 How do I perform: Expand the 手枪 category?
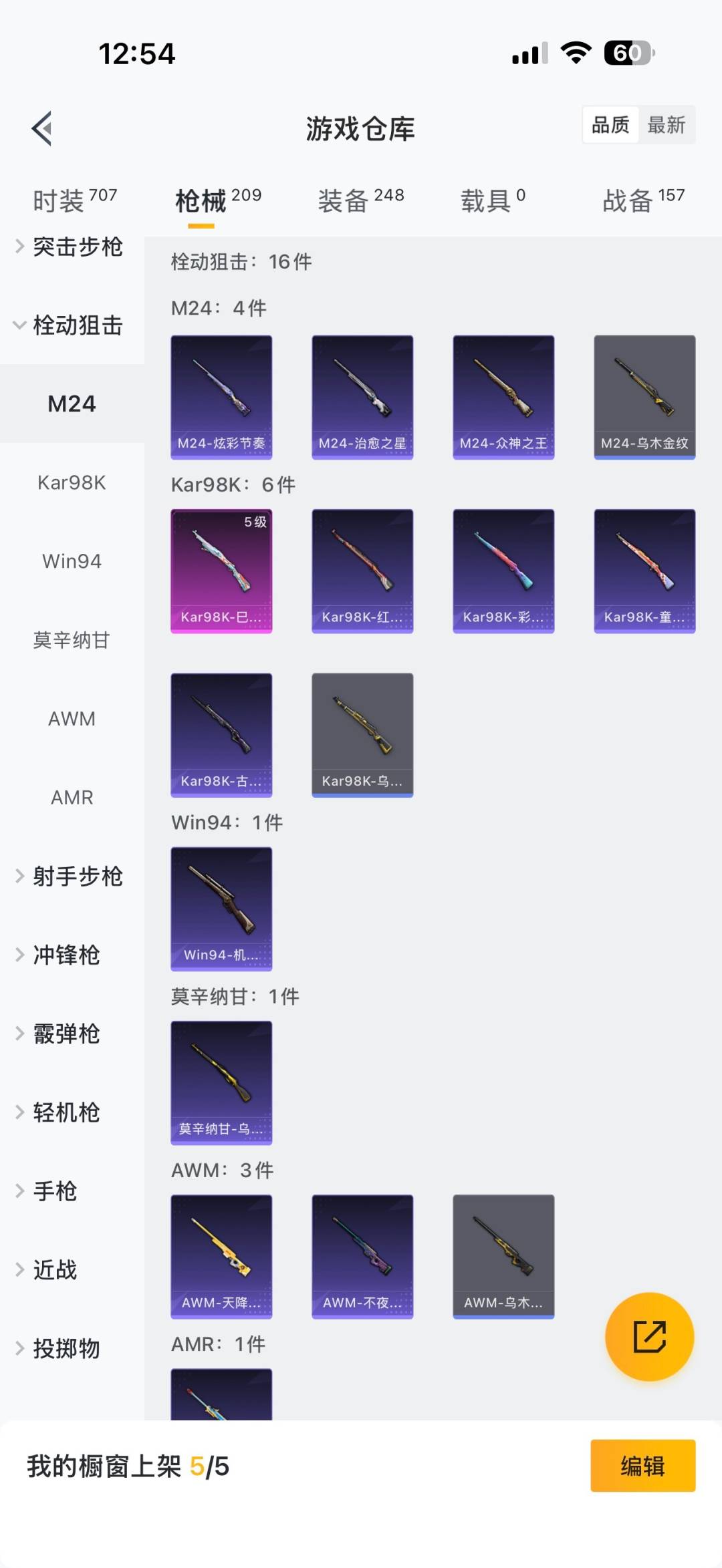tap(56, 1191)
